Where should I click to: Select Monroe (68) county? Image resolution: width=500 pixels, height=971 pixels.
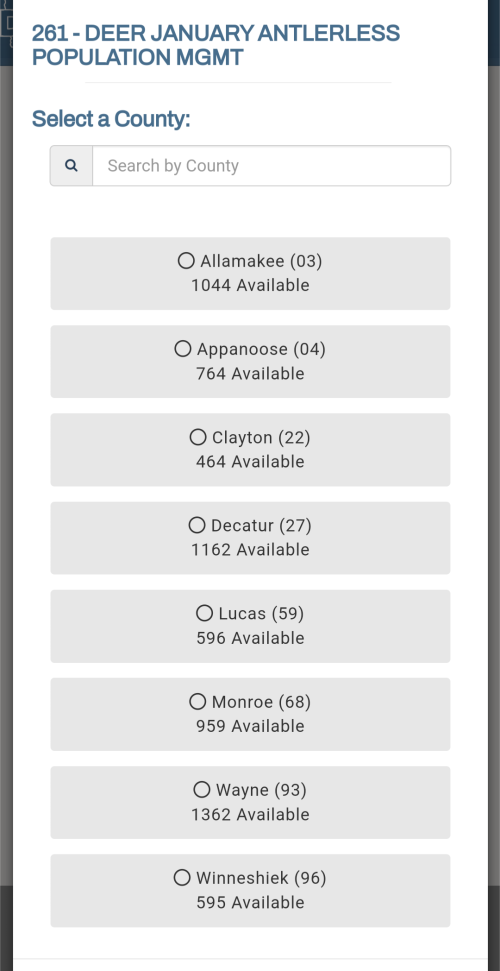coord(250,714)
